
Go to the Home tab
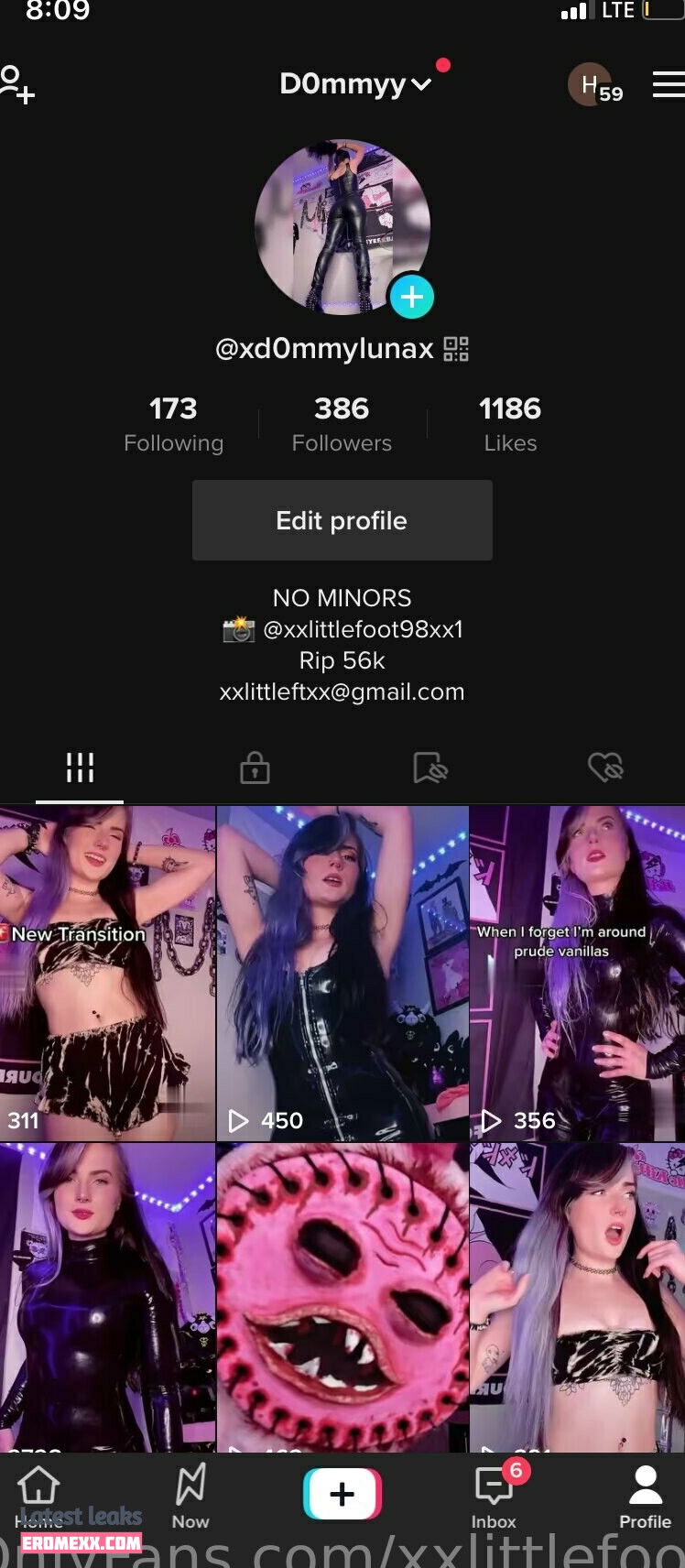point(38,1496)
